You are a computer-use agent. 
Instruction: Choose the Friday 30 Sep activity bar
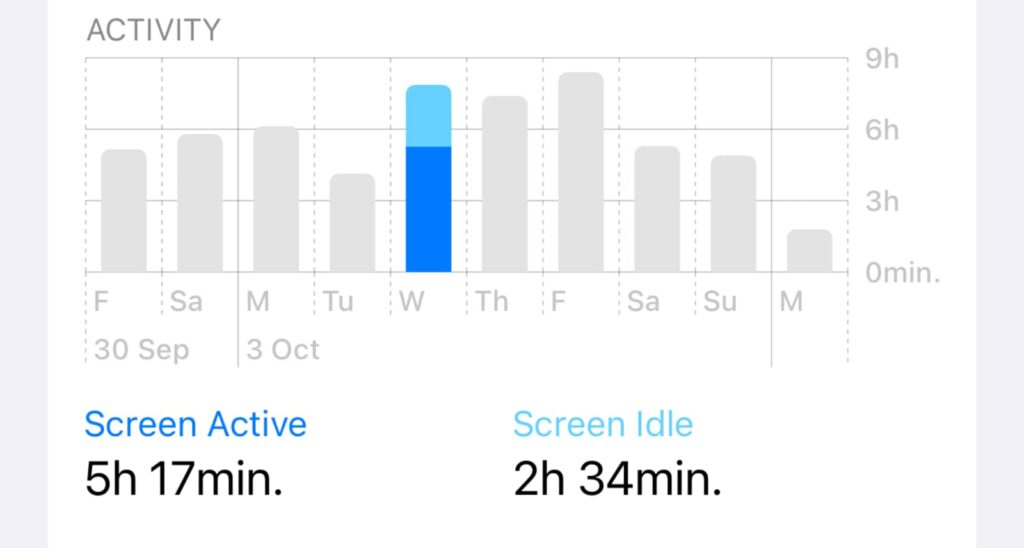pyautogui.click(x=124, y=211)
